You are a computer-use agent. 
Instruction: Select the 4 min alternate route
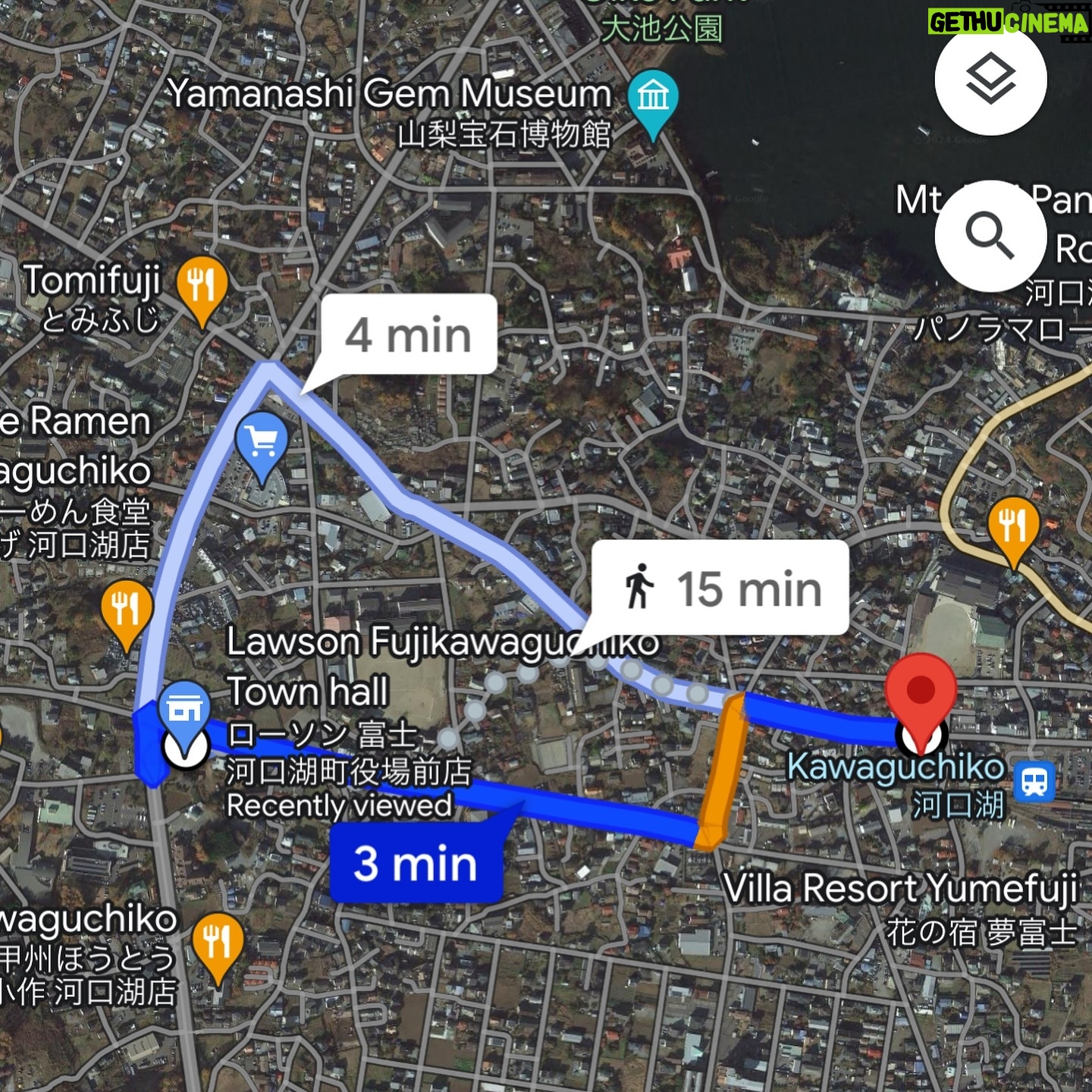coord(409,334)
